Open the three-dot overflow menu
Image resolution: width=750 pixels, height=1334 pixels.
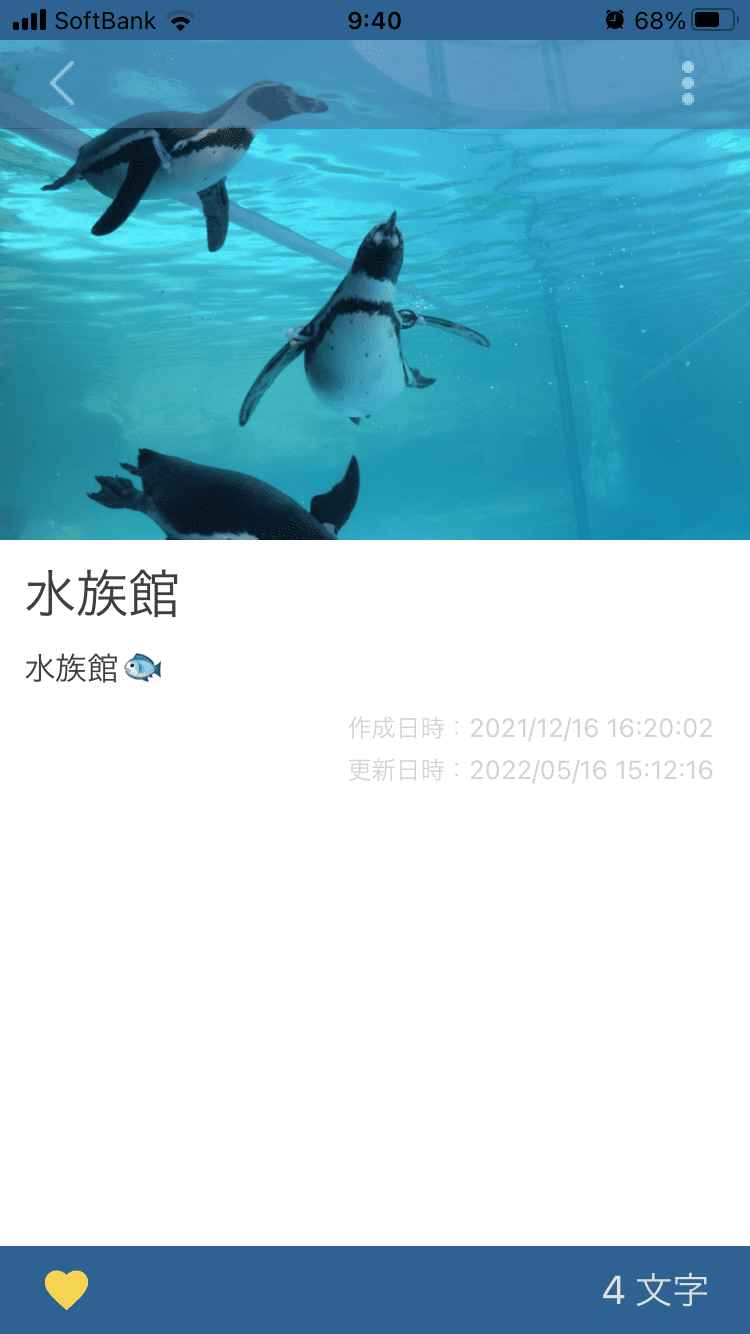point(687,83)
